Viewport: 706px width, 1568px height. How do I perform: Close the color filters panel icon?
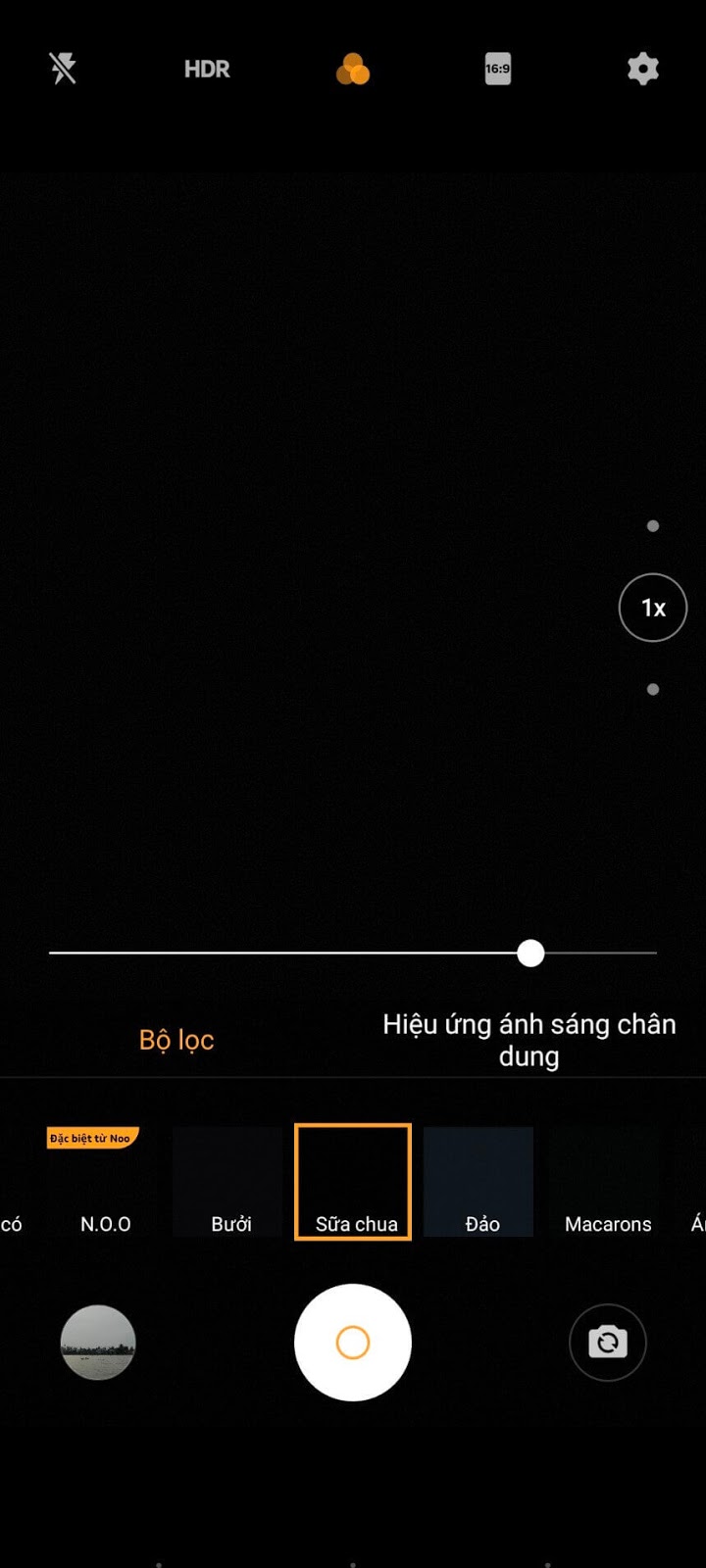(x=353, y=69)
